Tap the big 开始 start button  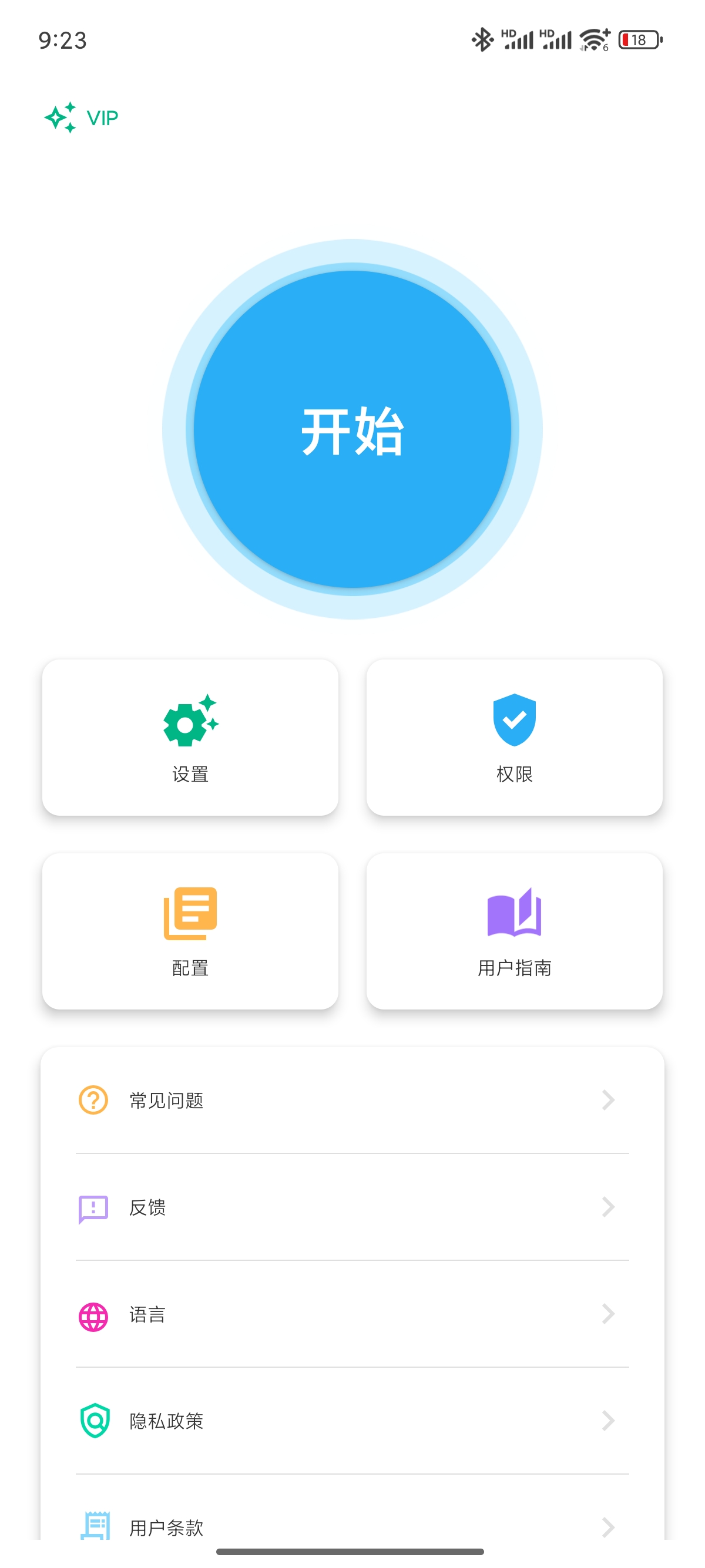click(x=352, y=430)
